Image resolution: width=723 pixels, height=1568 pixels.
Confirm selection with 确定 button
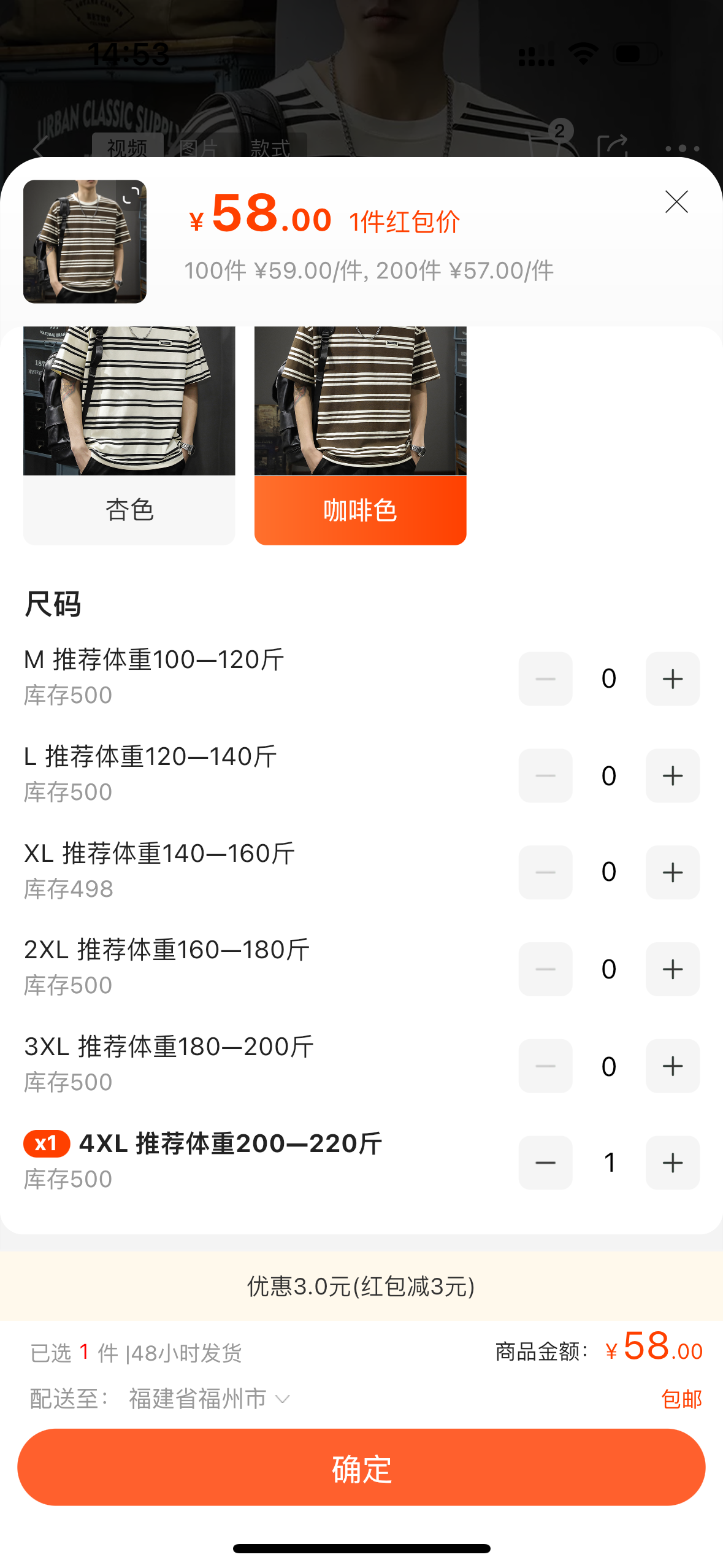[x=361, y=1467]
